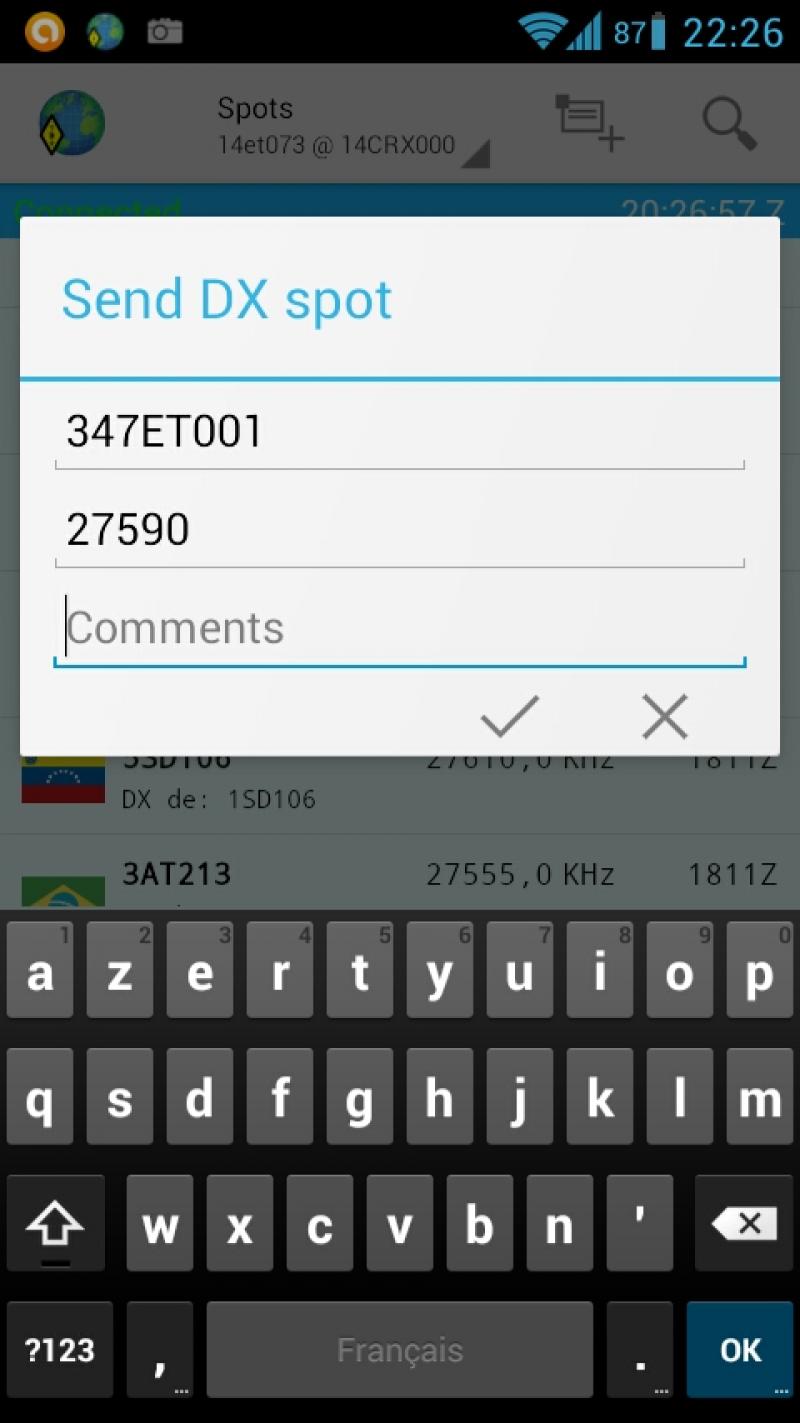Focus the Comments text field

click(x=400, y=628)
